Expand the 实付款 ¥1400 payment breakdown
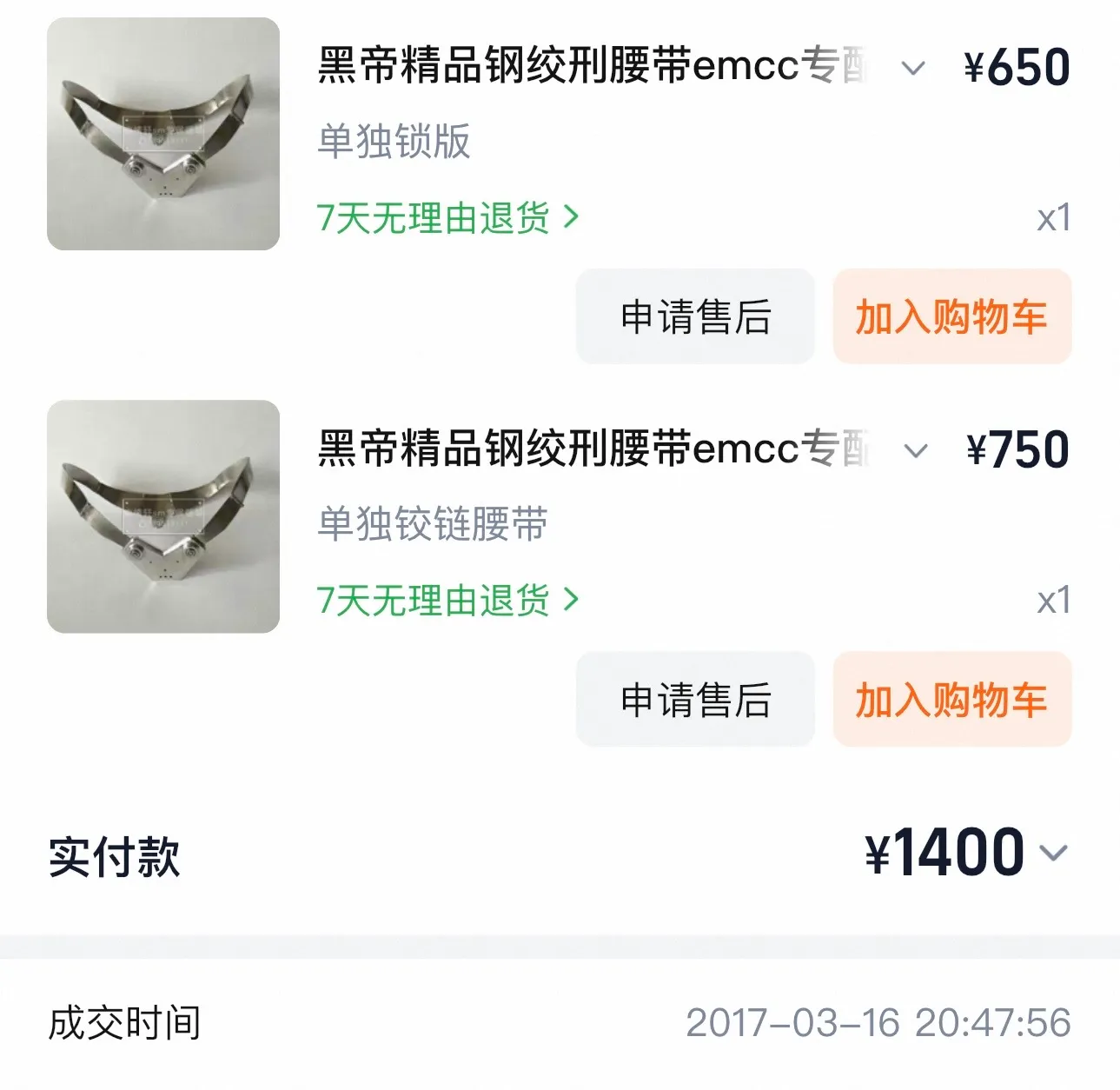Screen dimensions: 1120x1090 (x=1054, y=853)
